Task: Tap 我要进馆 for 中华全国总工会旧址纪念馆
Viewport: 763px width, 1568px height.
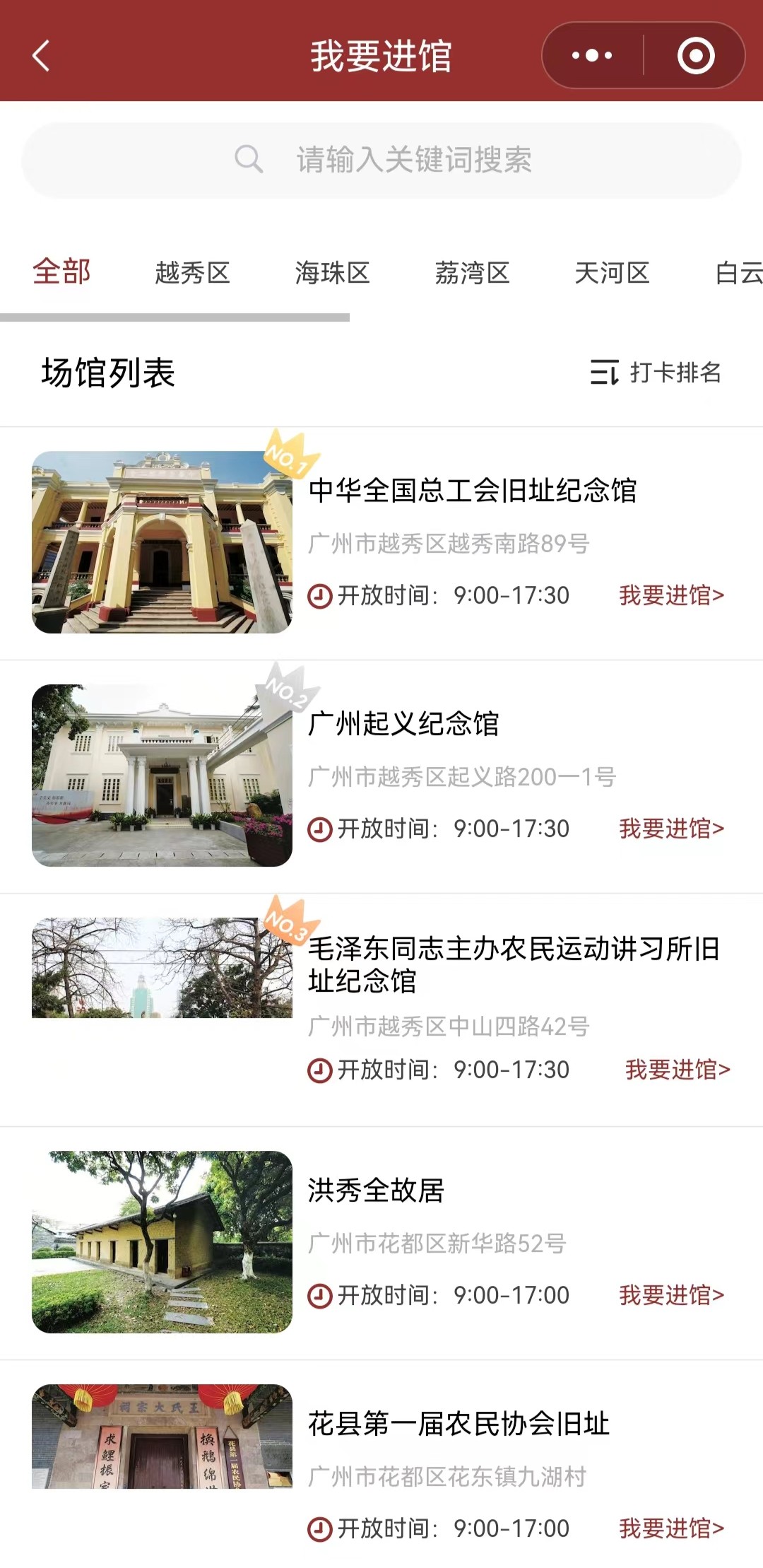Action: (x=671, y=595)
